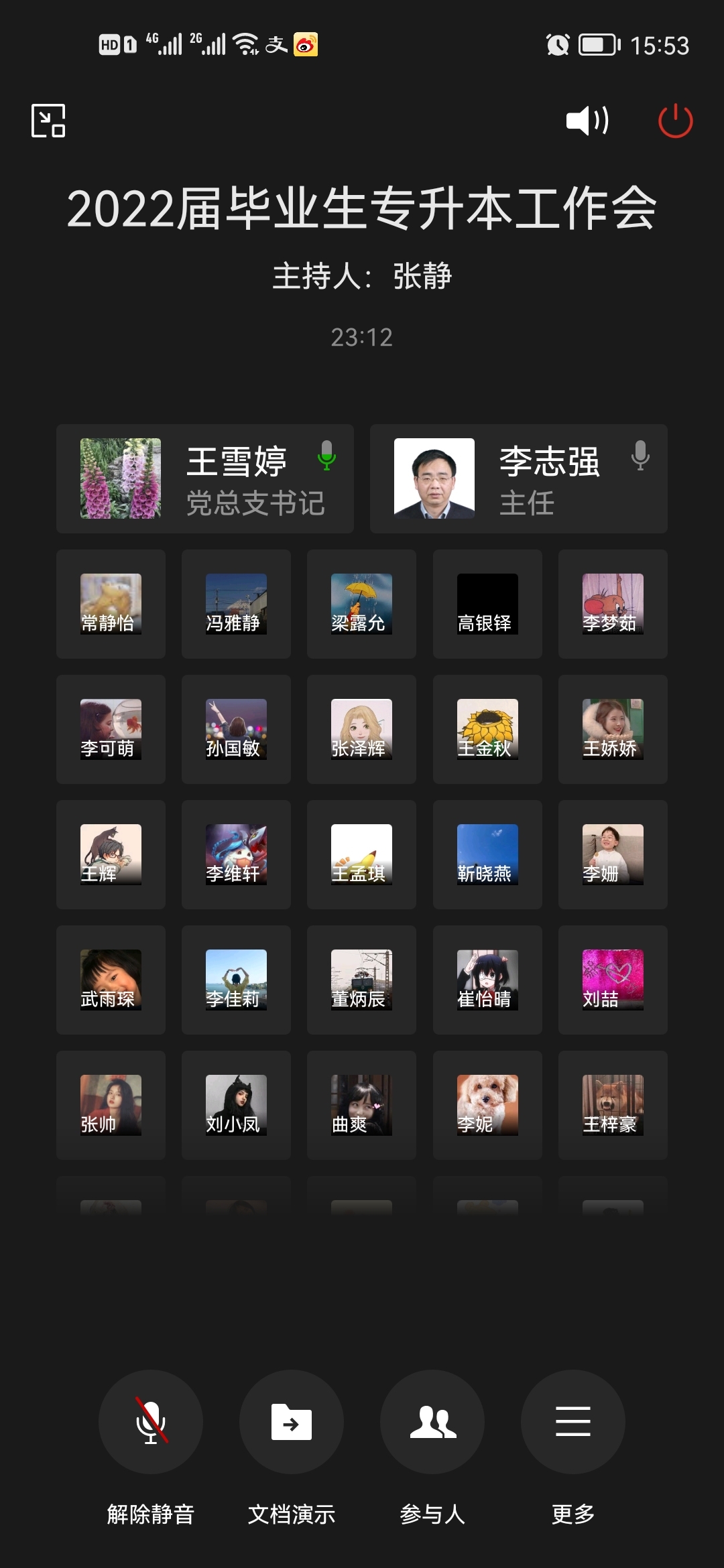The image size is (724, 1568).
Task: Tap participant 崔怡晴
Action: click(x=487, y=980)
